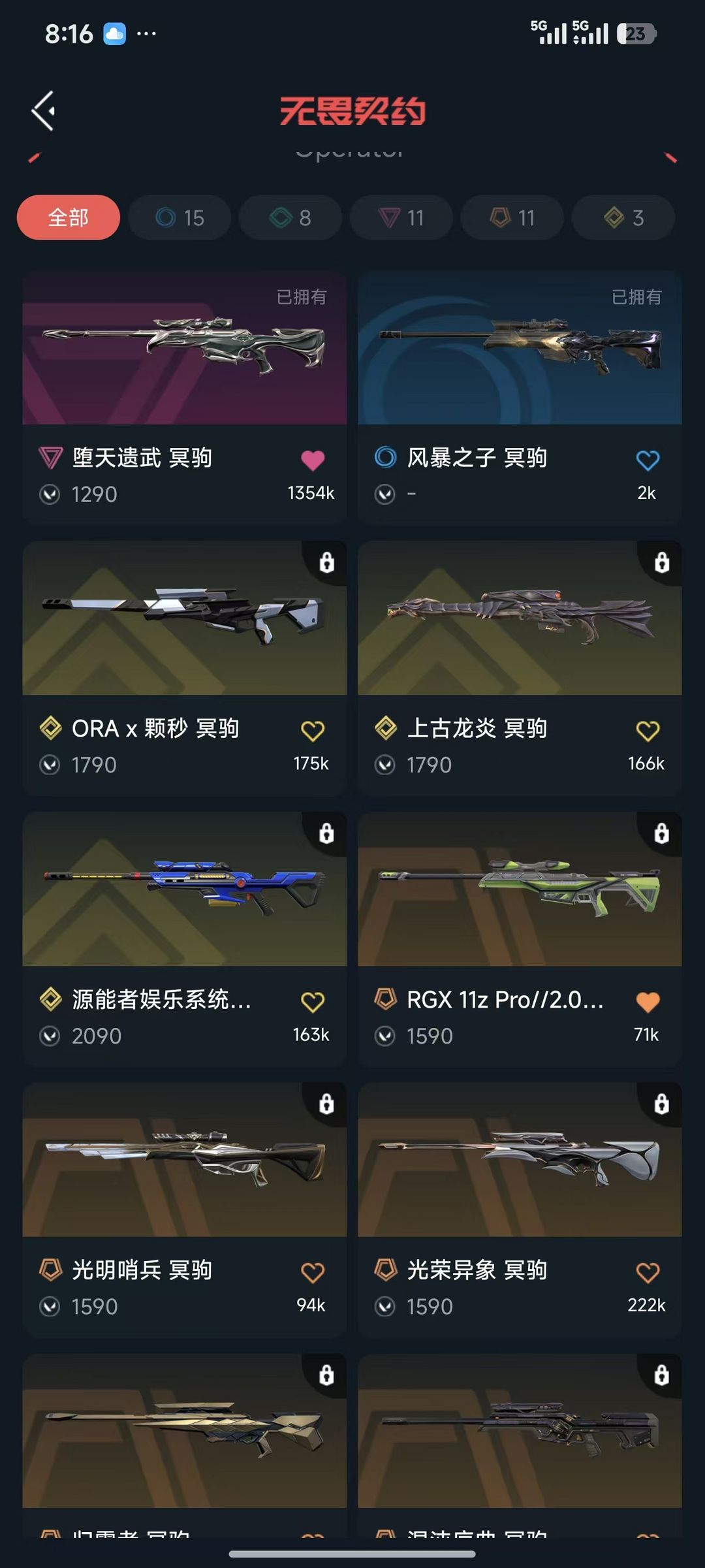Open the 光明哨兵 冥驹 skin card
The image size is (705, 1568).
click(185, 1210)
